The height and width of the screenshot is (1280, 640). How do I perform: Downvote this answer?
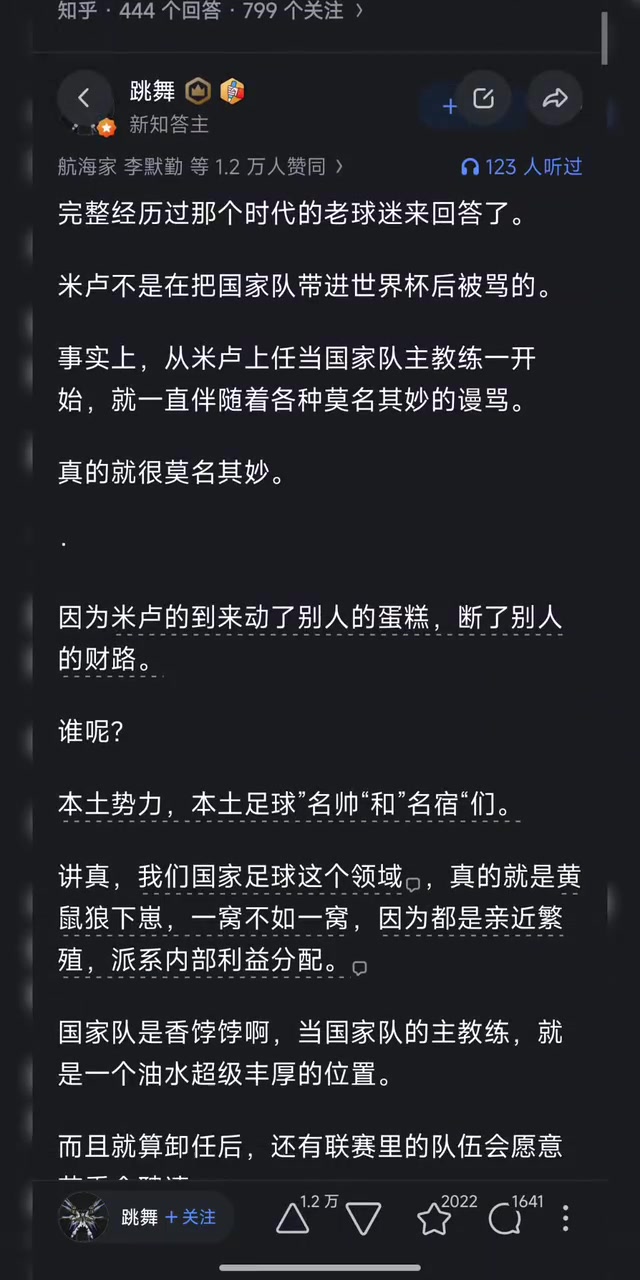point(364,1218)
